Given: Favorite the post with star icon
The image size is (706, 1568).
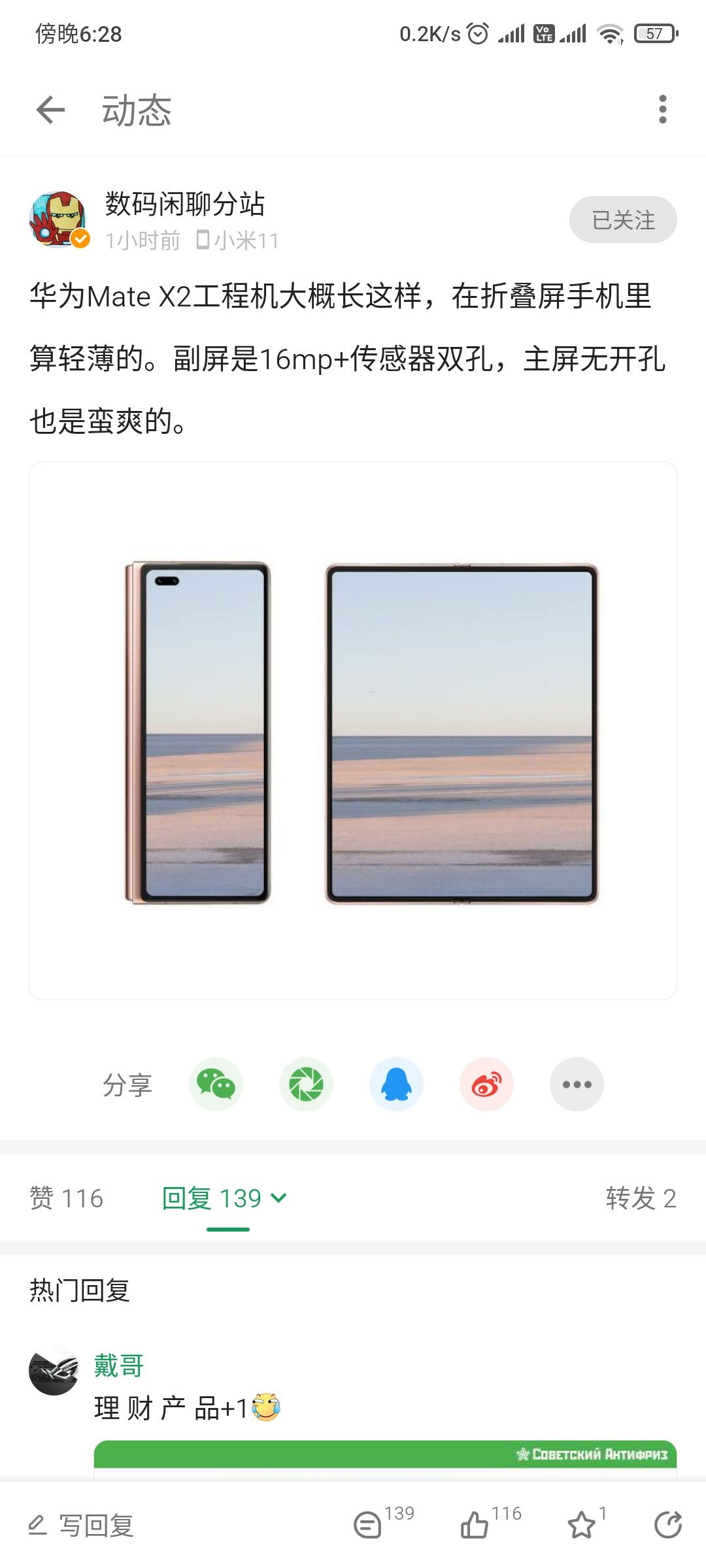Looking at the screenshot, I should [581, 1525].
